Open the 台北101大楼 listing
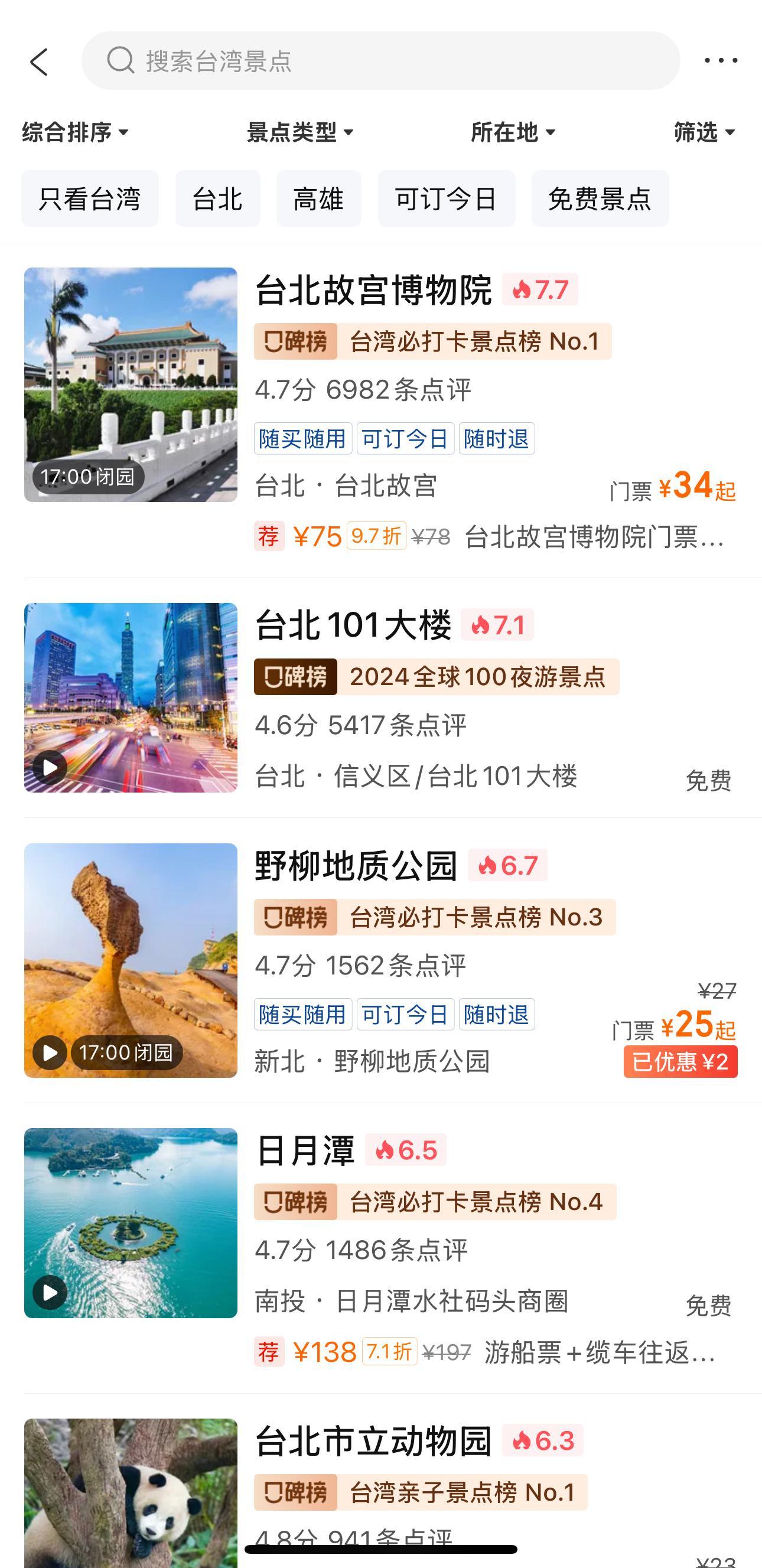 click(353, 626)
